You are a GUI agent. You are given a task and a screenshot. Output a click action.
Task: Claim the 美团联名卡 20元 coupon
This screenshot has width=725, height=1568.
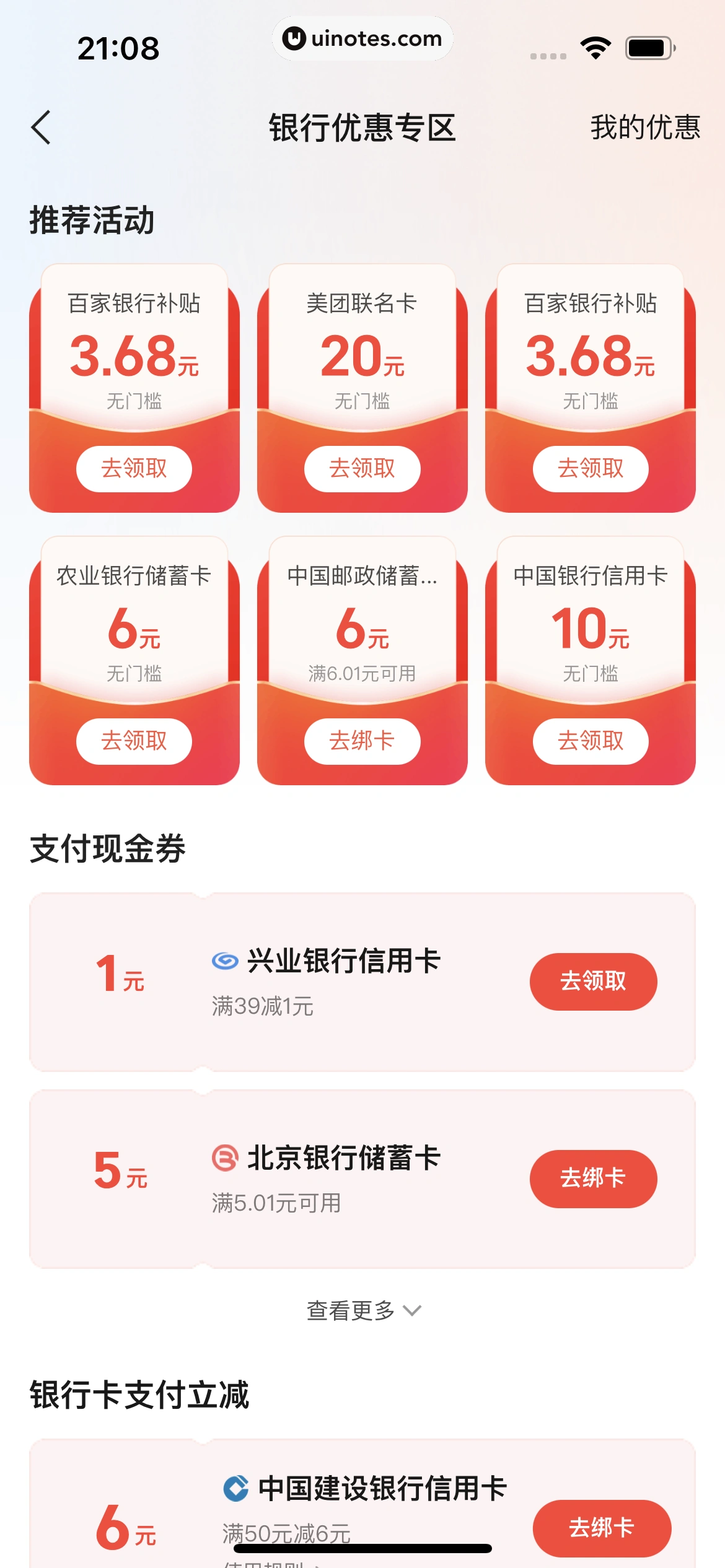(x=362, y=469)
